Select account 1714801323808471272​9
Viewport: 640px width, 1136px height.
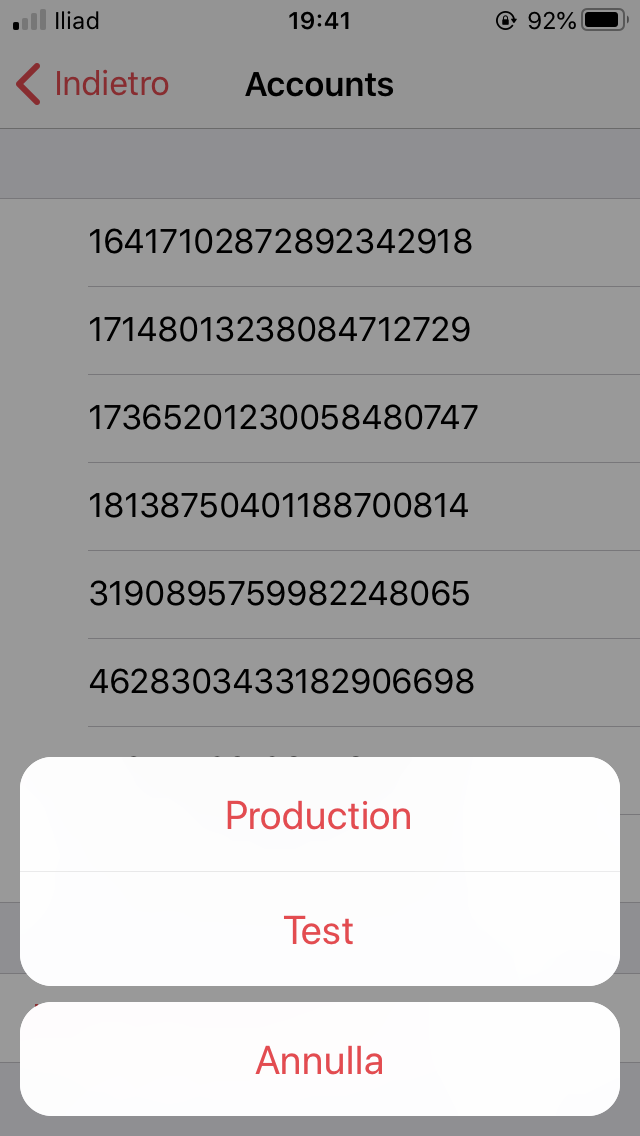[280, 330]
